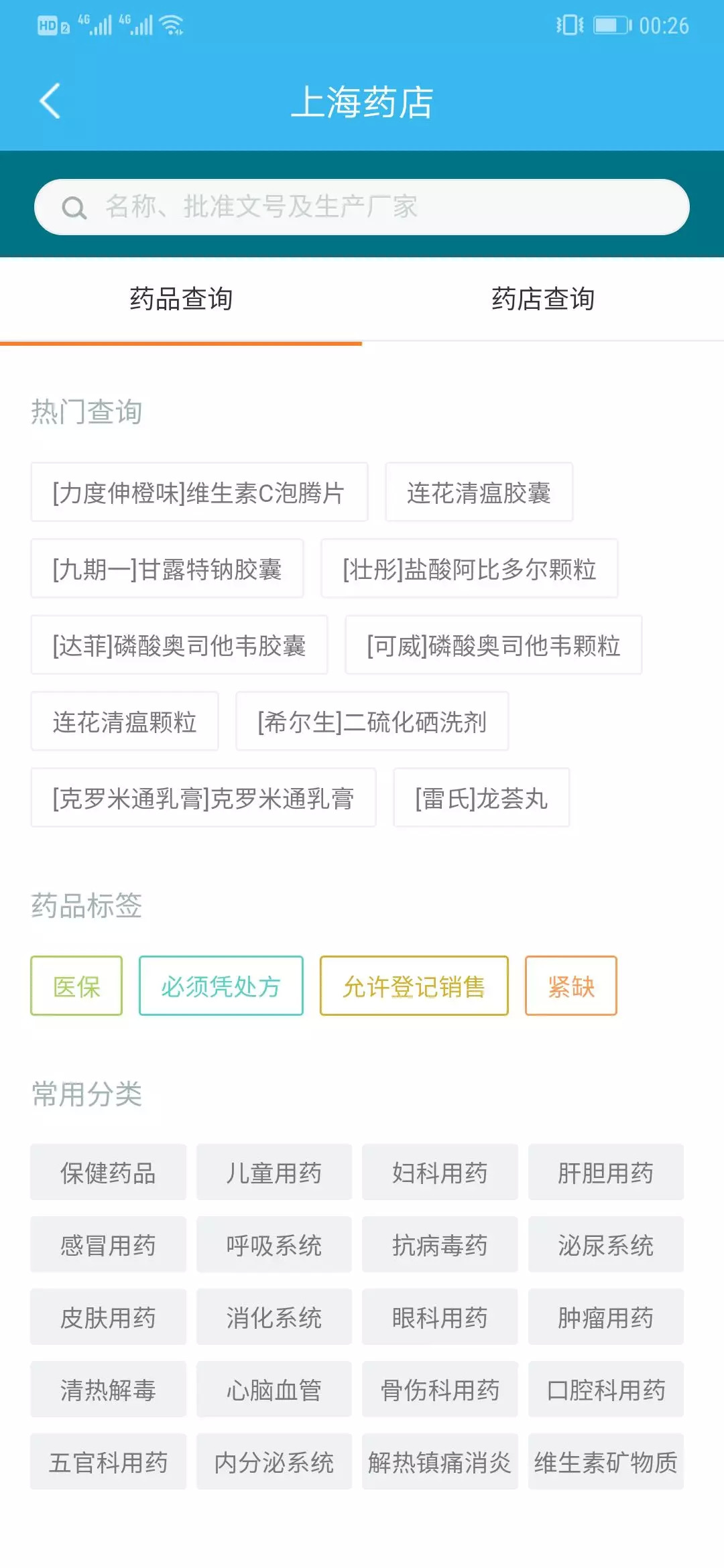Open [壮彤]盐酸阿比多尔颗粒 hot query

469,569
